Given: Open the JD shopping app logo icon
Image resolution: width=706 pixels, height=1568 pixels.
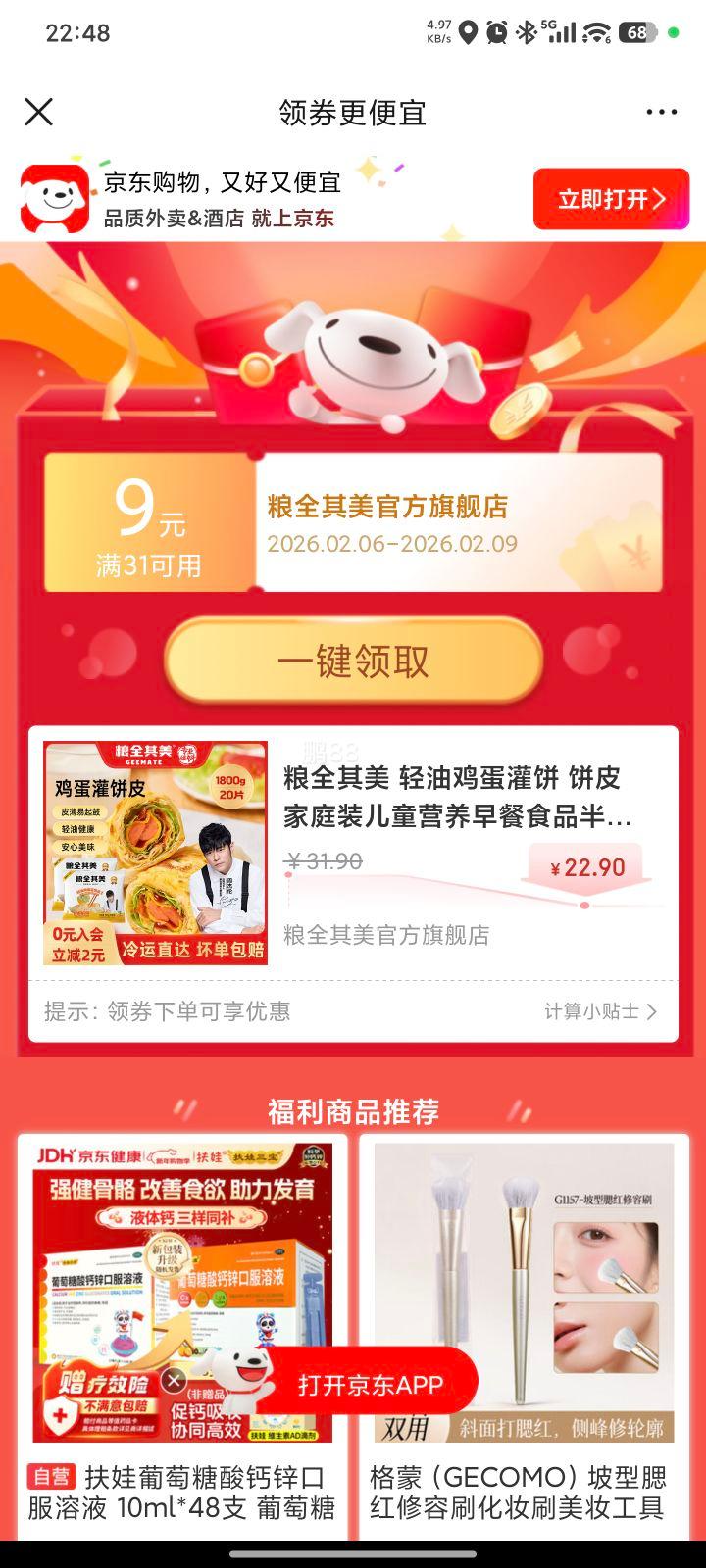Looking at the screenshot, I should (53, 196).
